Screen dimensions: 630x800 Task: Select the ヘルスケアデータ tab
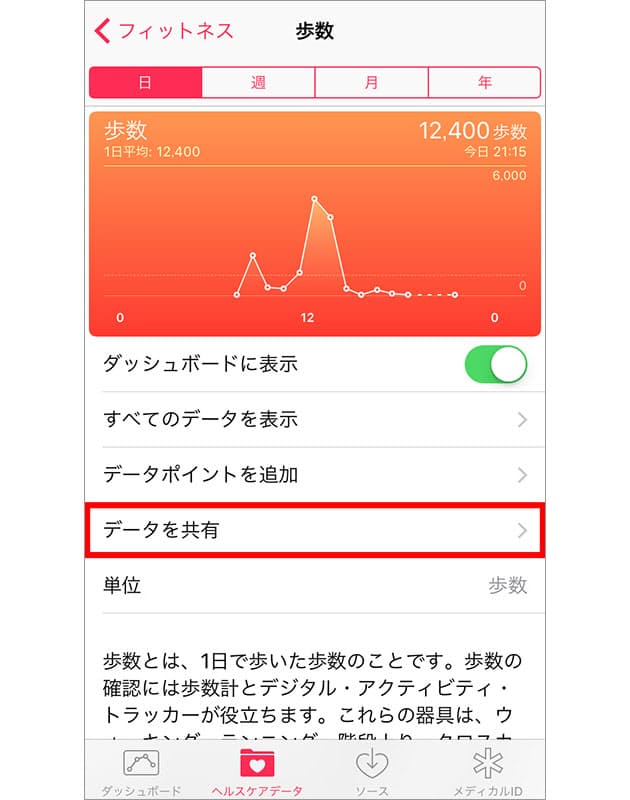point(259,770)
